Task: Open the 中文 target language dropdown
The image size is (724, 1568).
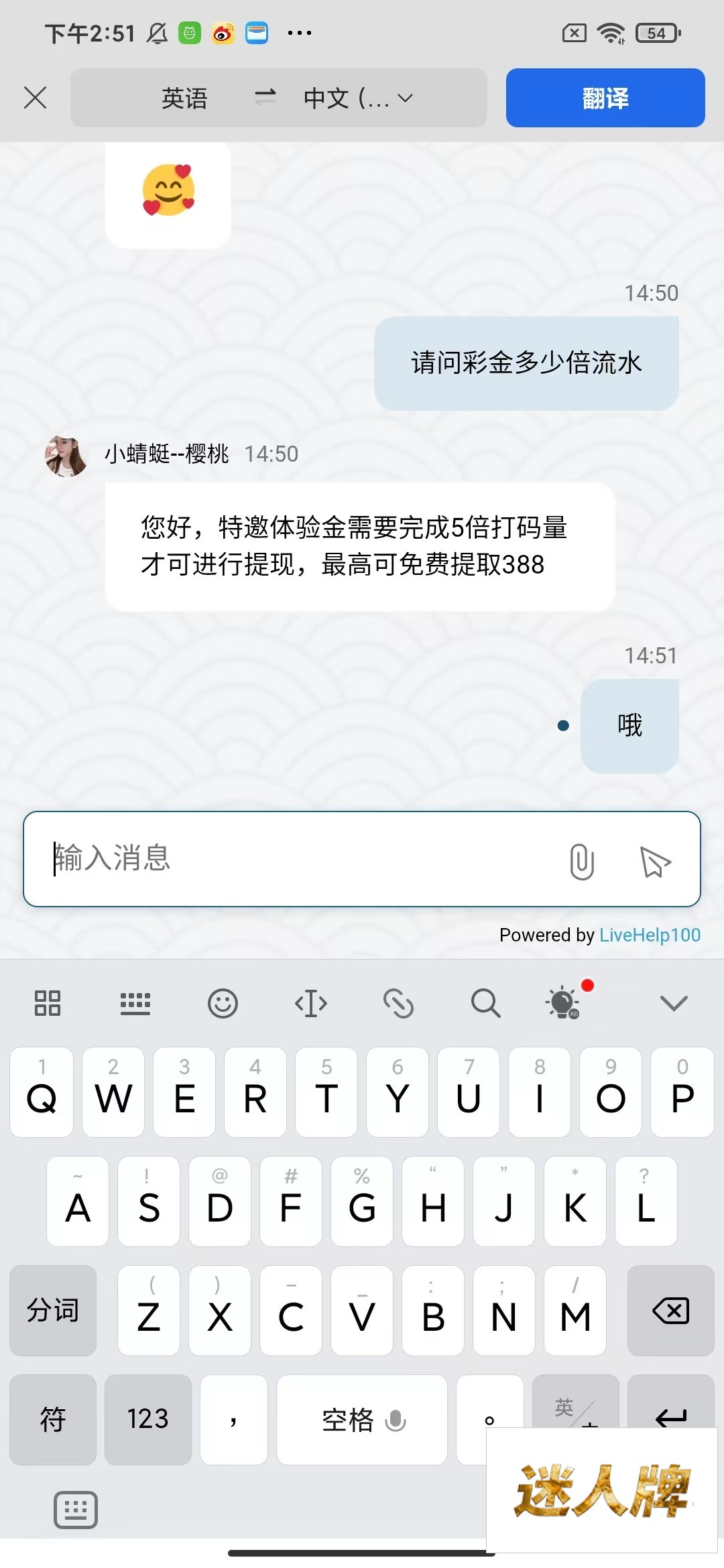Action: 358,99
